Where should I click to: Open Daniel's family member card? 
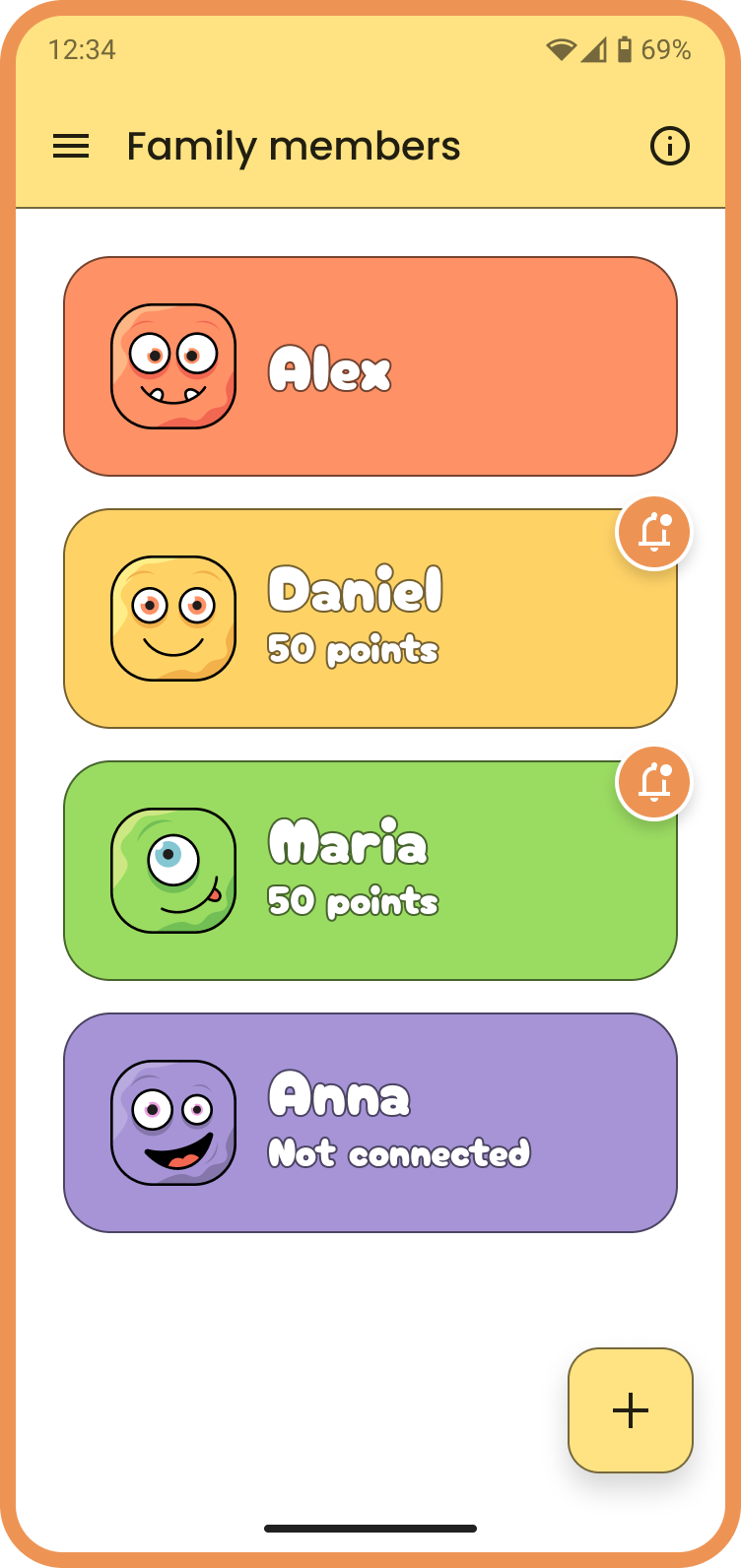[x=370, y=619]
